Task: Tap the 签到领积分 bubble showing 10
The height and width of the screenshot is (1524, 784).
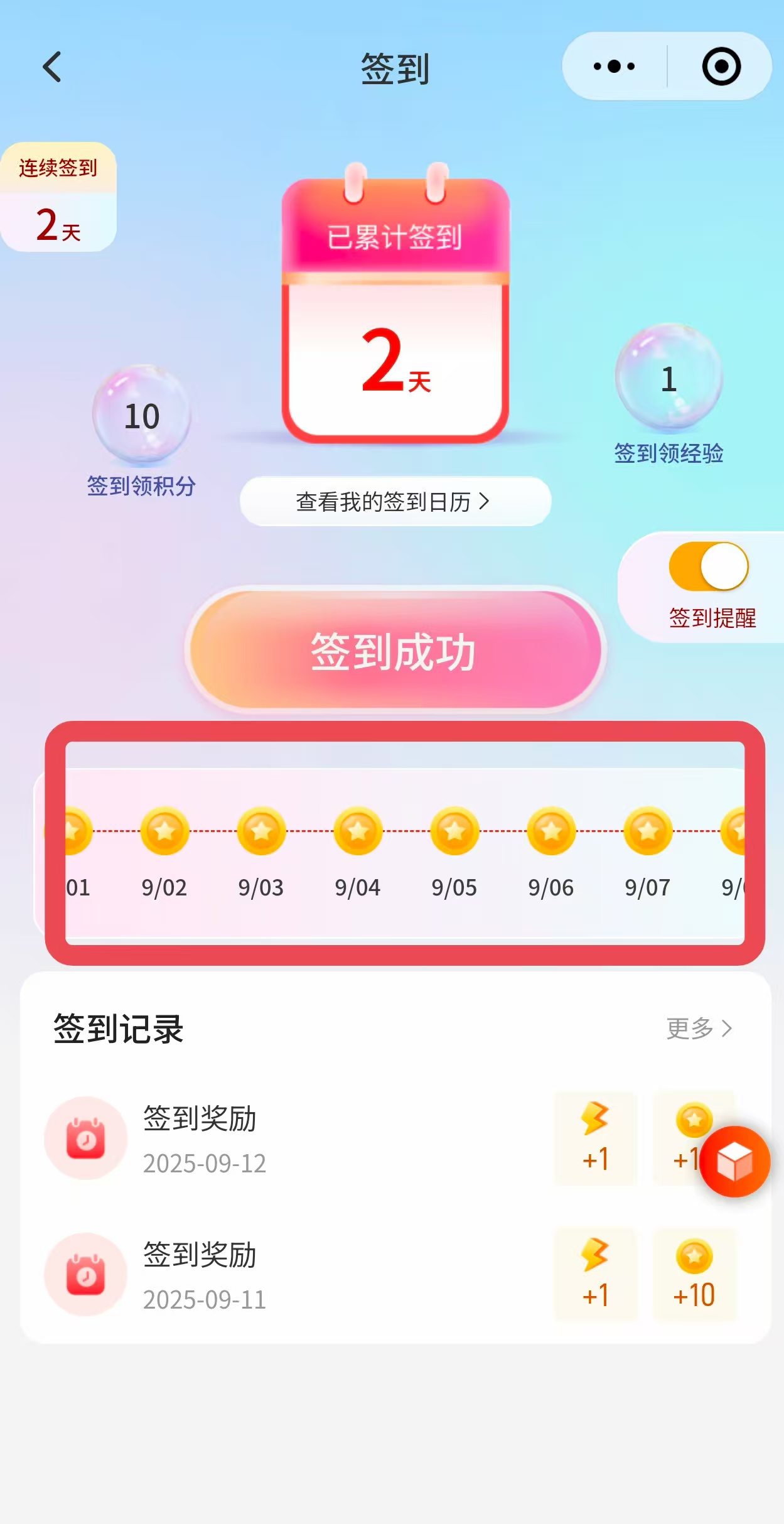Action: coord(142,415)
